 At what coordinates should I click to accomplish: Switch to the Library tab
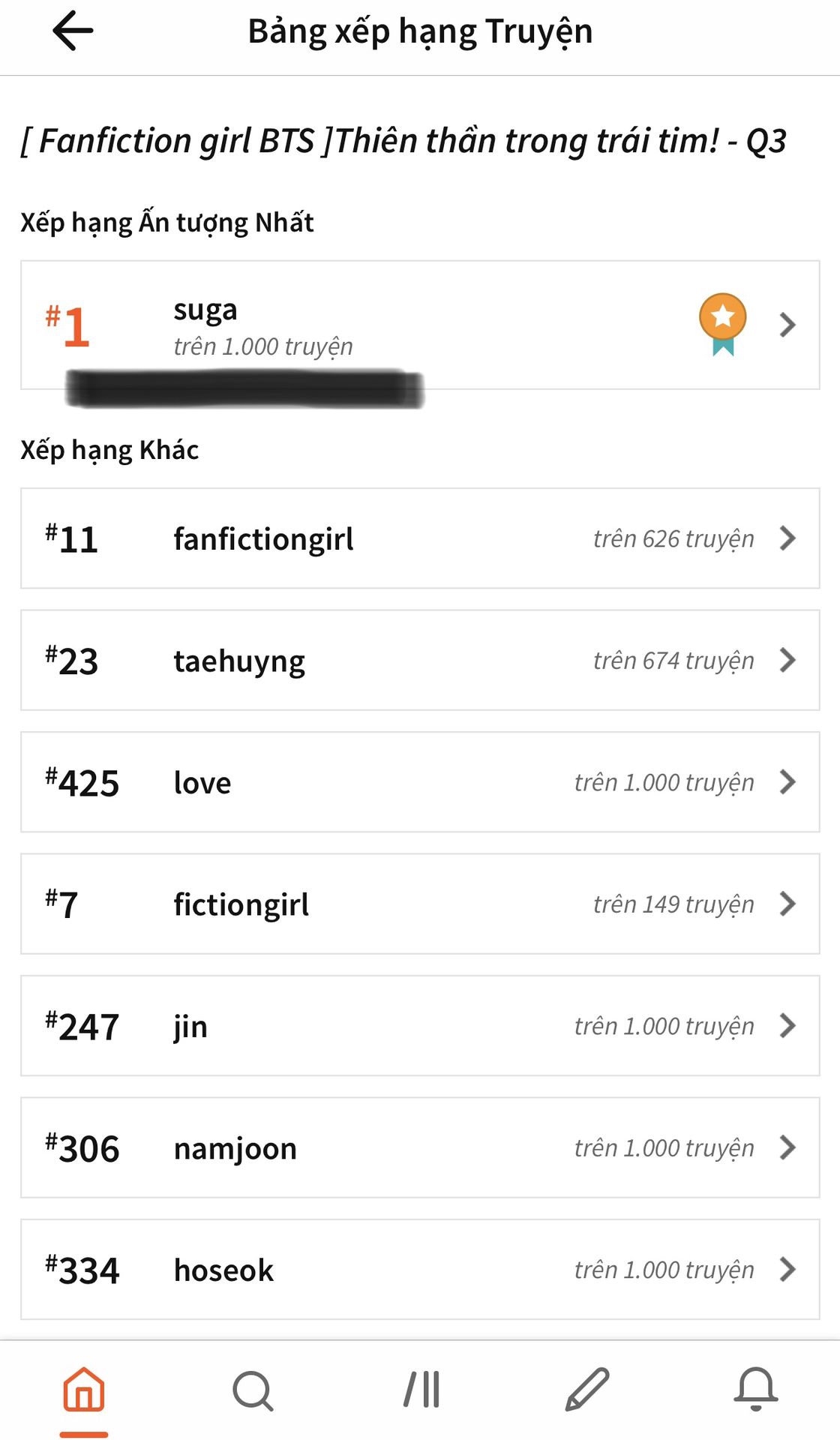(x=421, y=1390)
